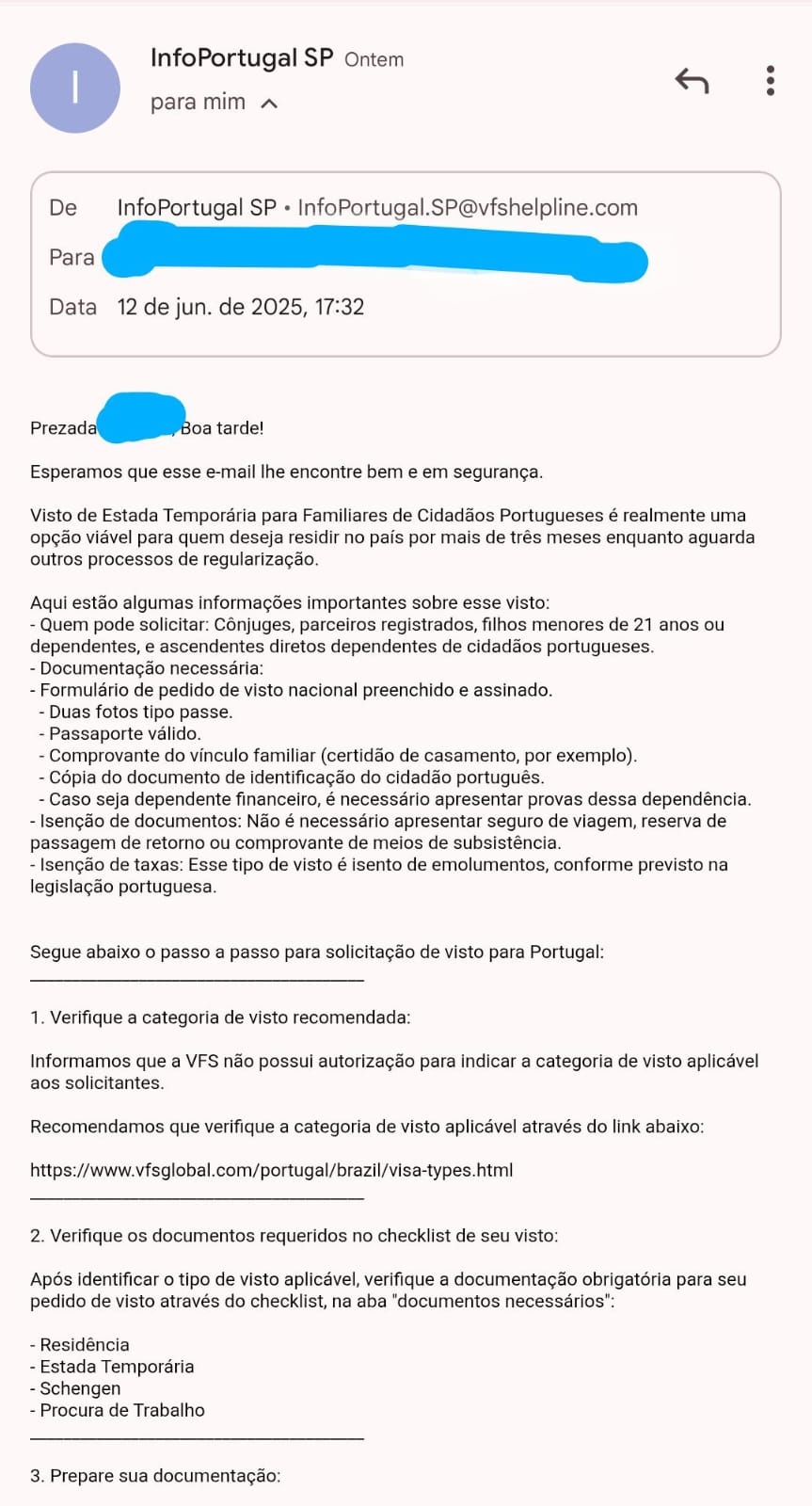The width and height of the screenshot is (812, 1506).
Task: Open the three-dot overflow menu
Action: tap(770, 81)
